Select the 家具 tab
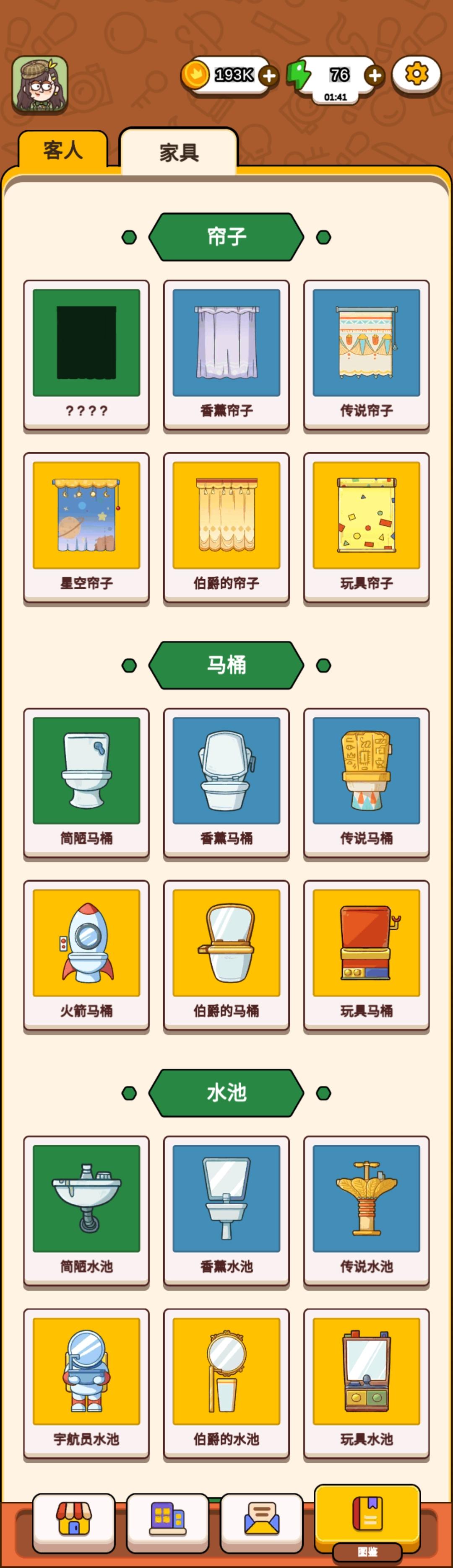 [x=179, y=152]
